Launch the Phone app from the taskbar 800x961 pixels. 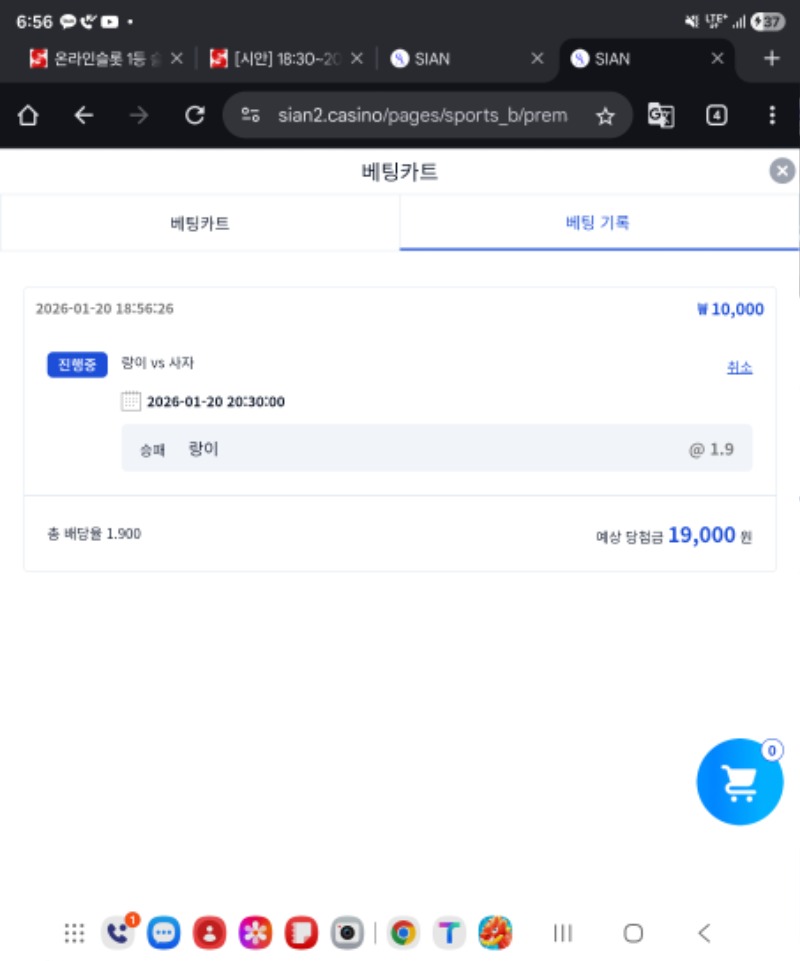pos(117,933)
